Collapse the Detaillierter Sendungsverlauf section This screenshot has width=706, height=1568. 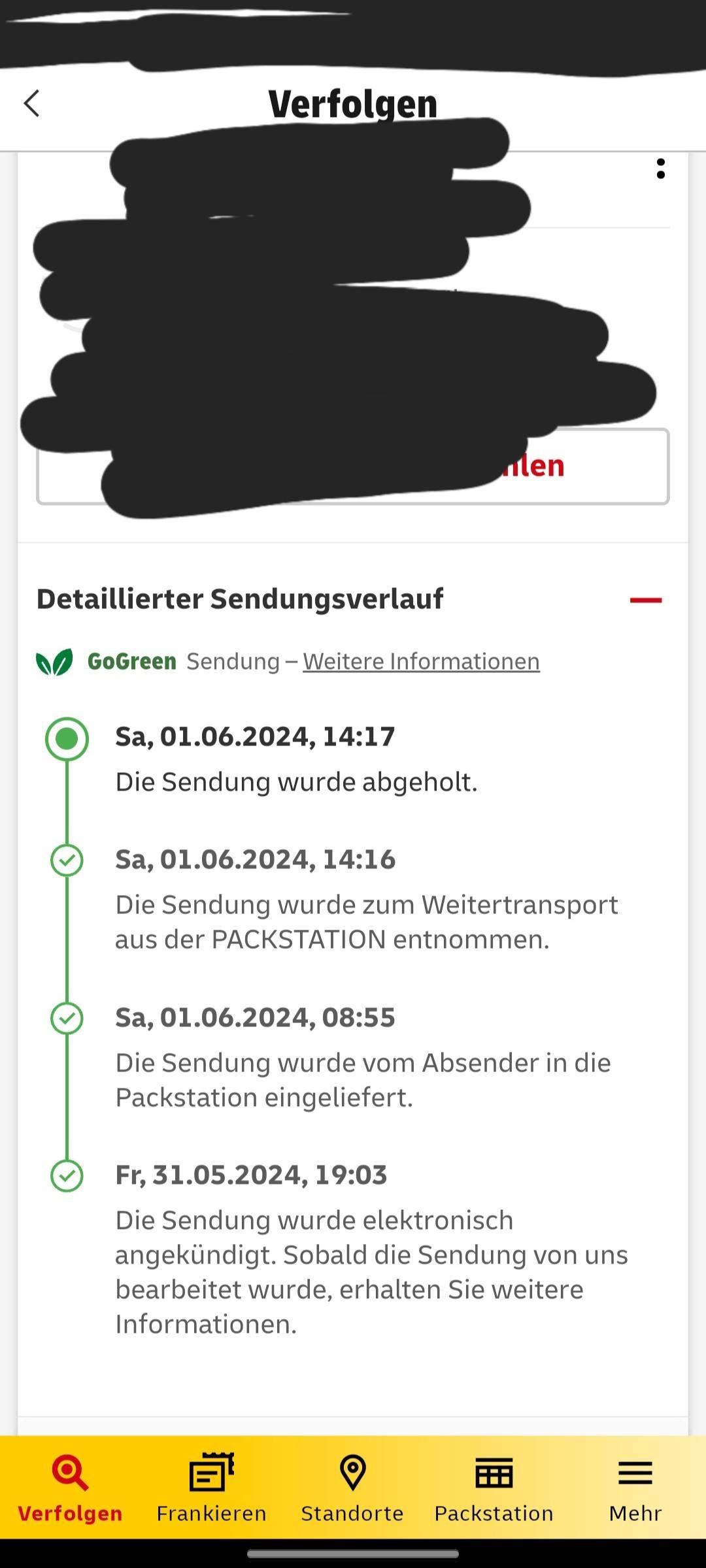coord(646,600)
